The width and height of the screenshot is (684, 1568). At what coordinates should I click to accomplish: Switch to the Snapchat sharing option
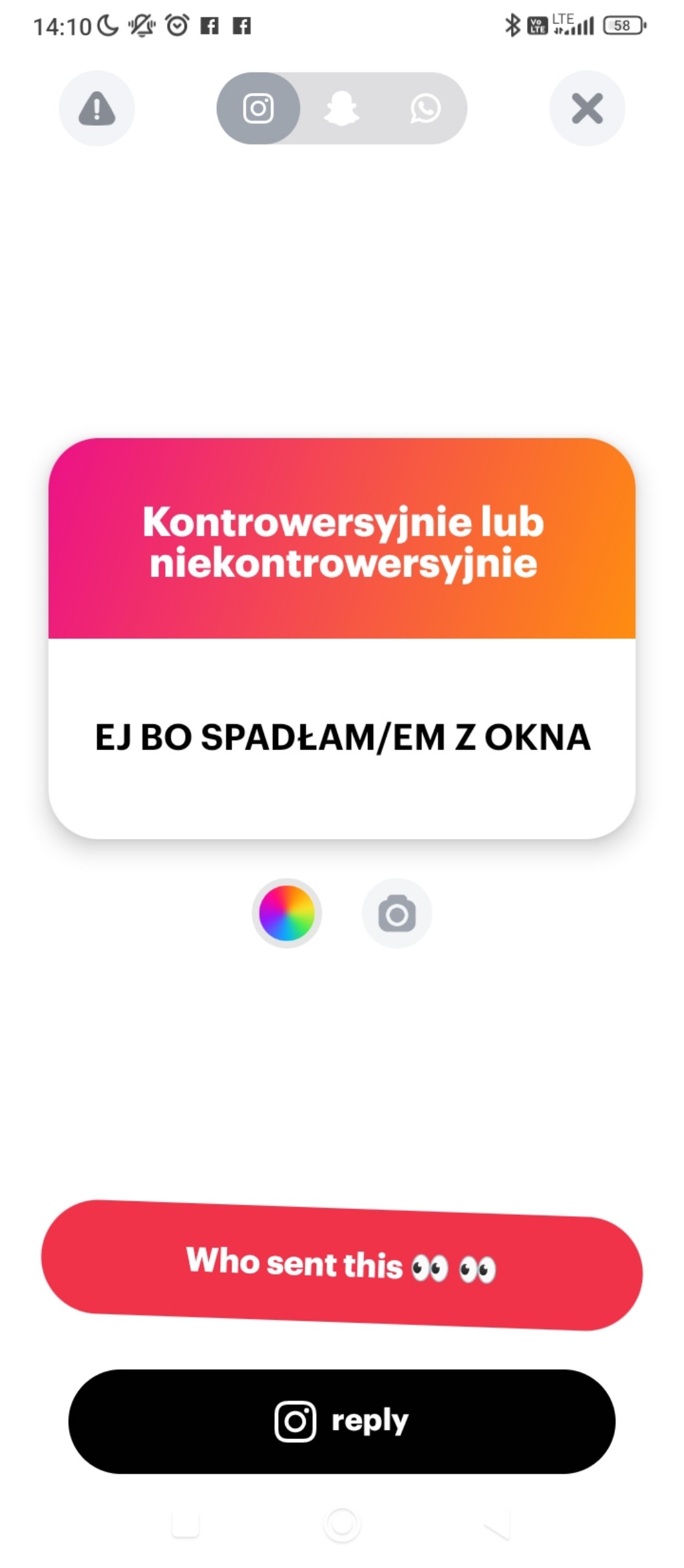(341, 108)
